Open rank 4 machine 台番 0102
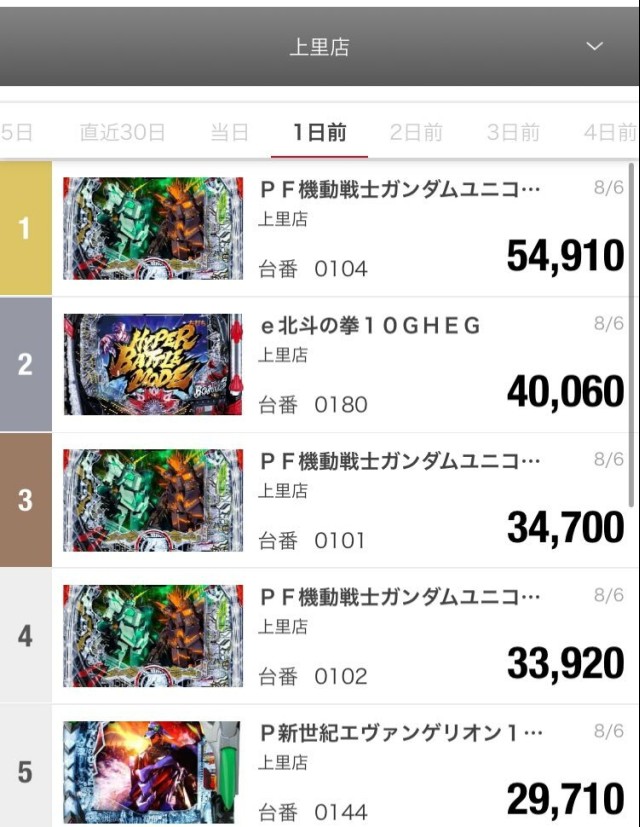 [x=340, y=636]
